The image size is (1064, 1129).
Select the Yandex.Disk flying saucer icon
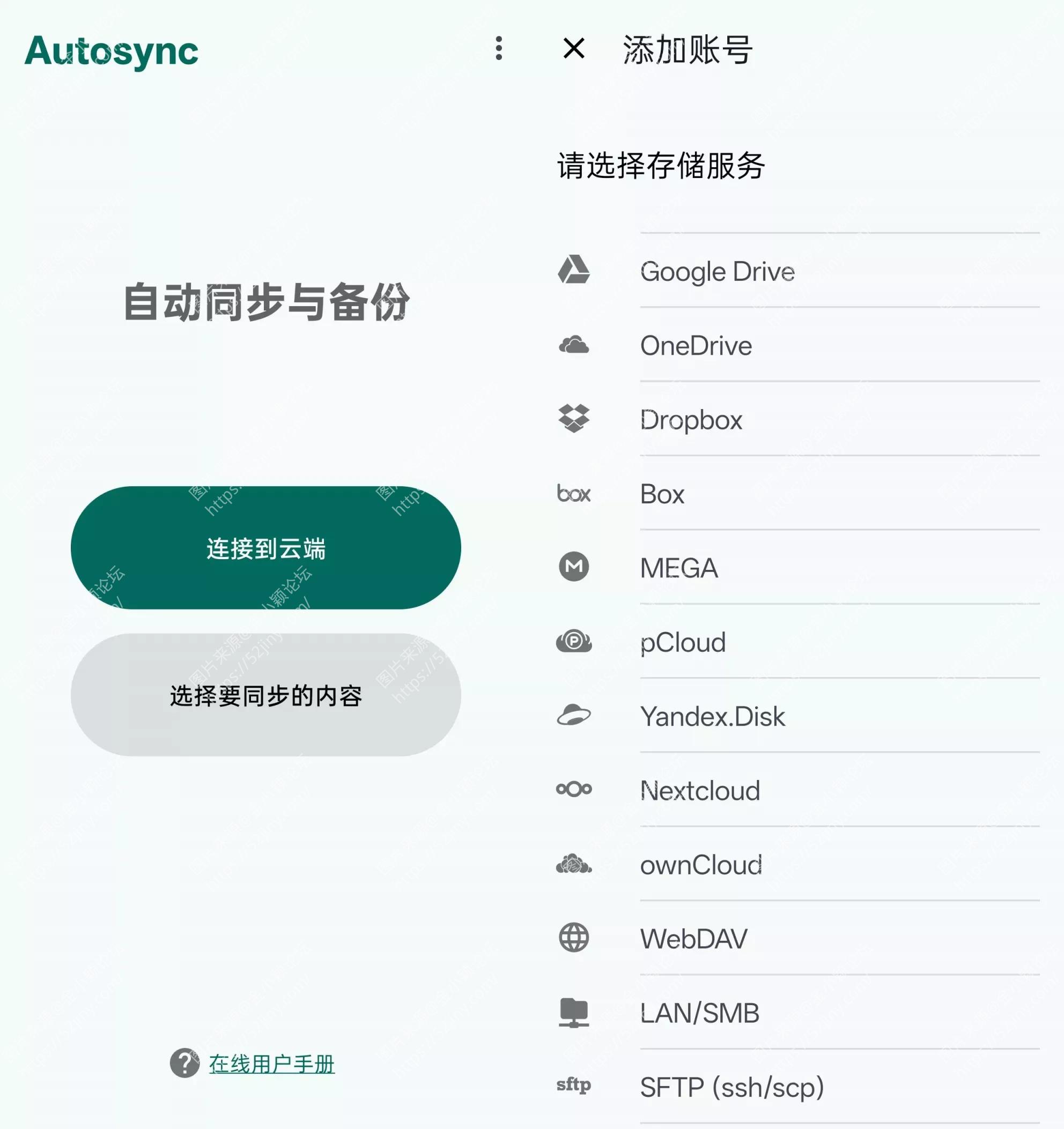coord(574,716)
